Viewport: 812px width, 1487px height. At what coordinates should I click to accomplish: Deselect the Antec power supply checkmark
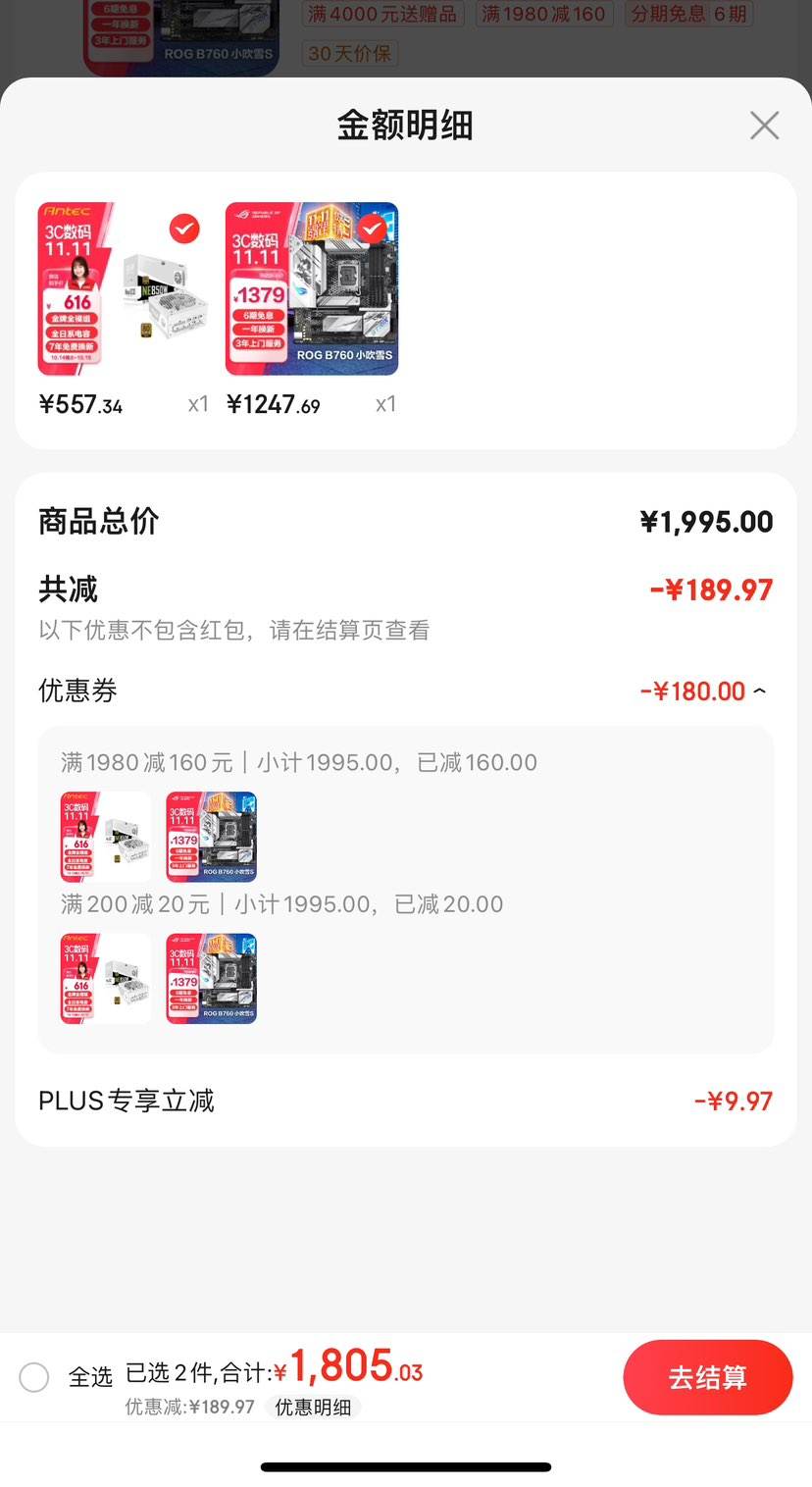tap(184, 229)
